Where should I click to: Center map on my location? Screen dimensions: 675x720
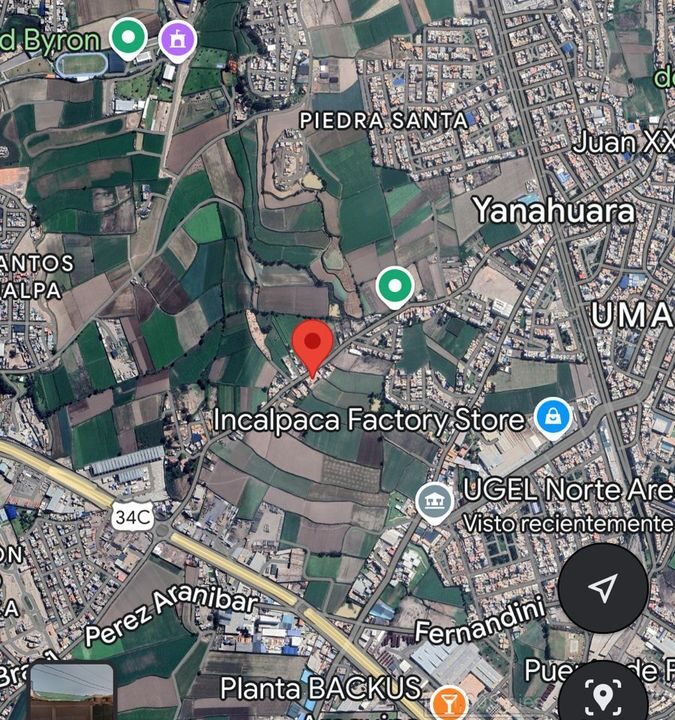click(x=603, y=589)
